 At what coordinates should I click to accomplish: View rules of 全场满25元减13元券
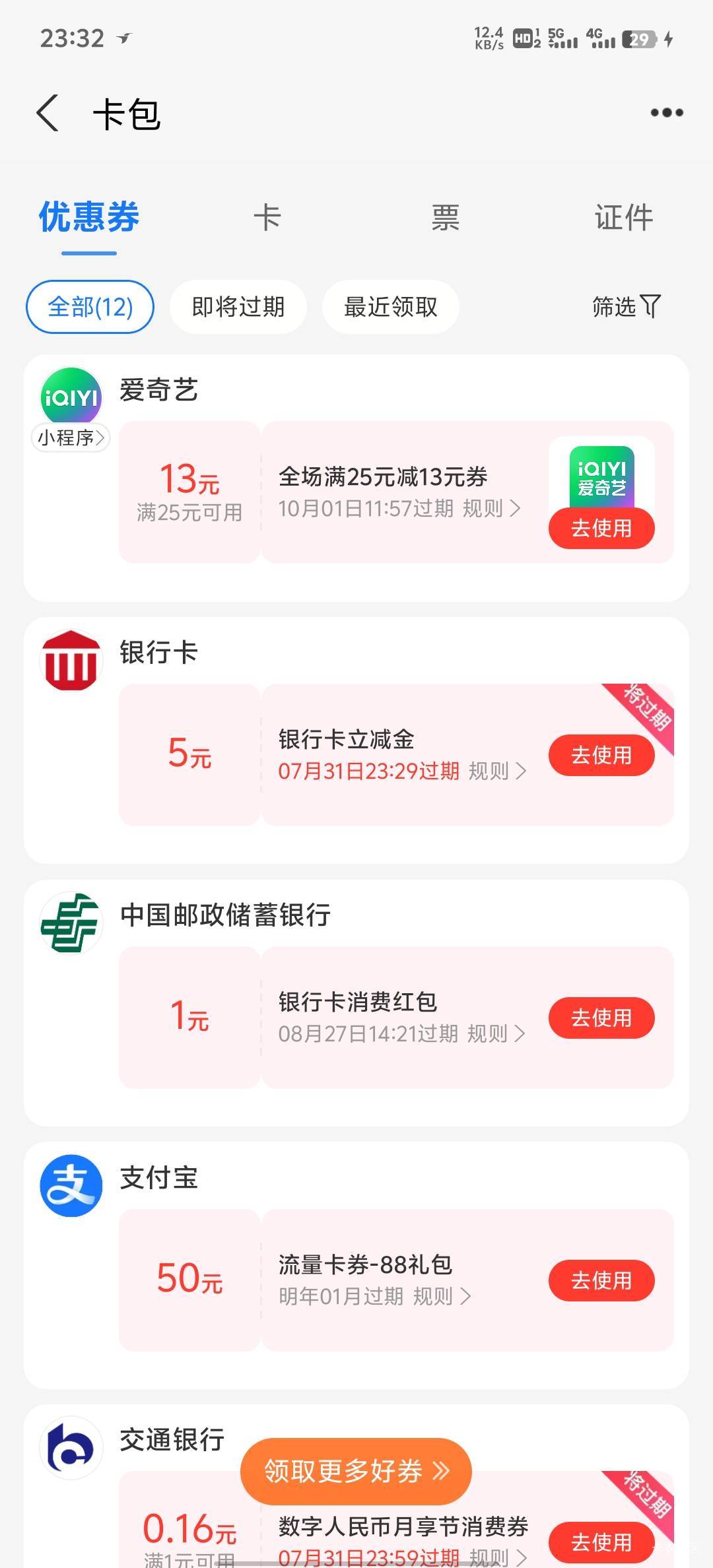pos(492,508)
